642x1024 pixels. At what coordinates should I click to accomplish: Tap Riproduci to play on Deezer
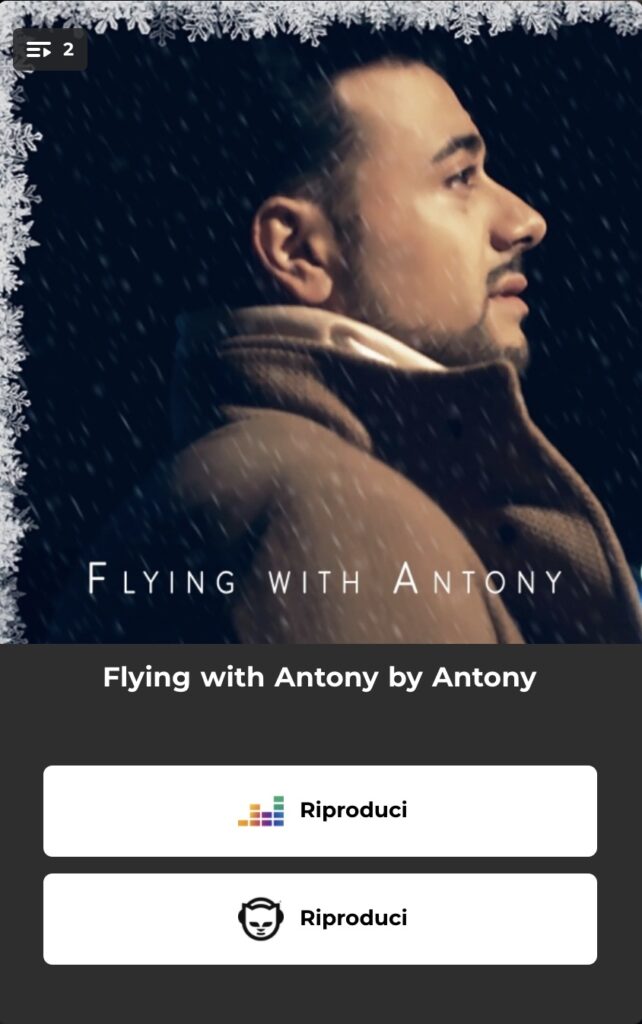click(x=320, y=811)
